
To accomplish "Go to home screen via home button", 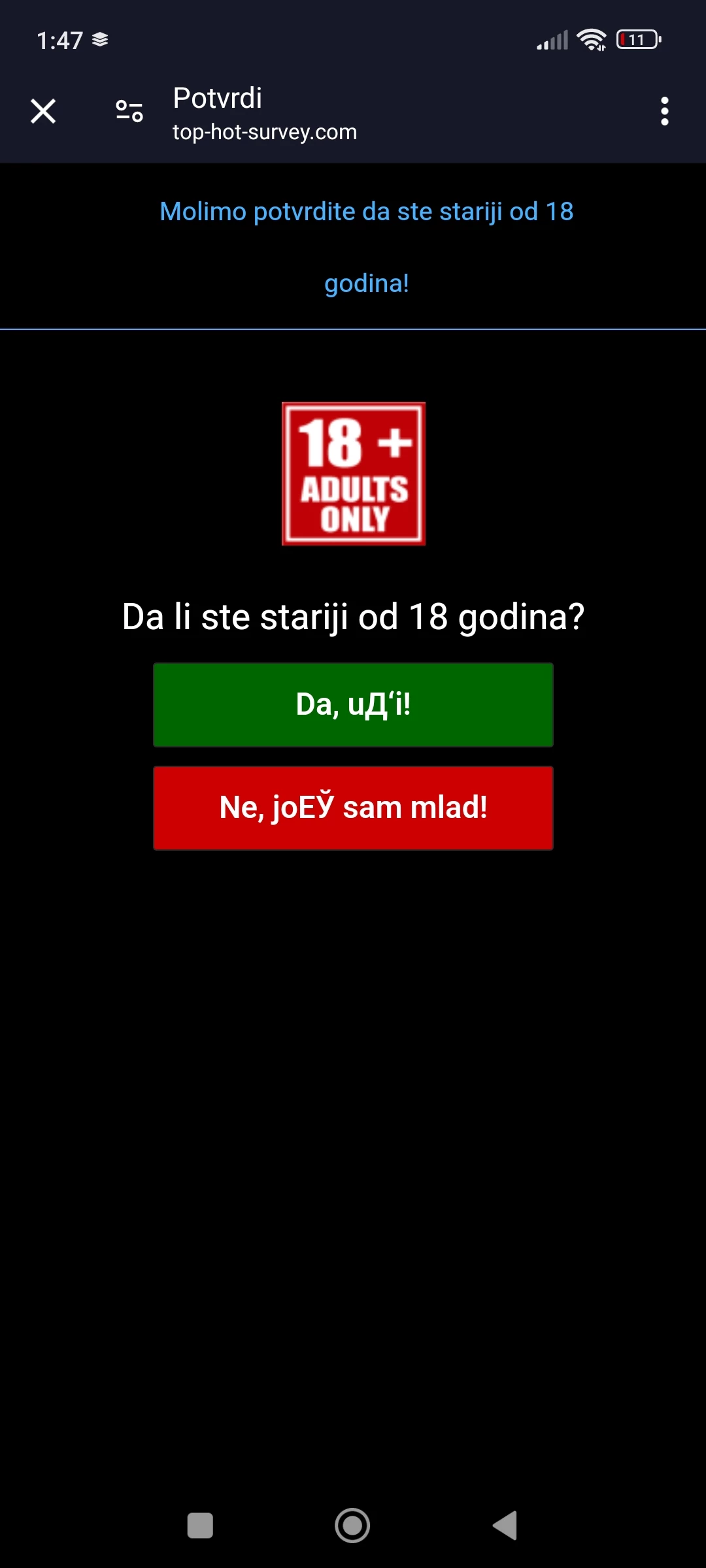I will pyautogui.click(x=352, y=1526).
